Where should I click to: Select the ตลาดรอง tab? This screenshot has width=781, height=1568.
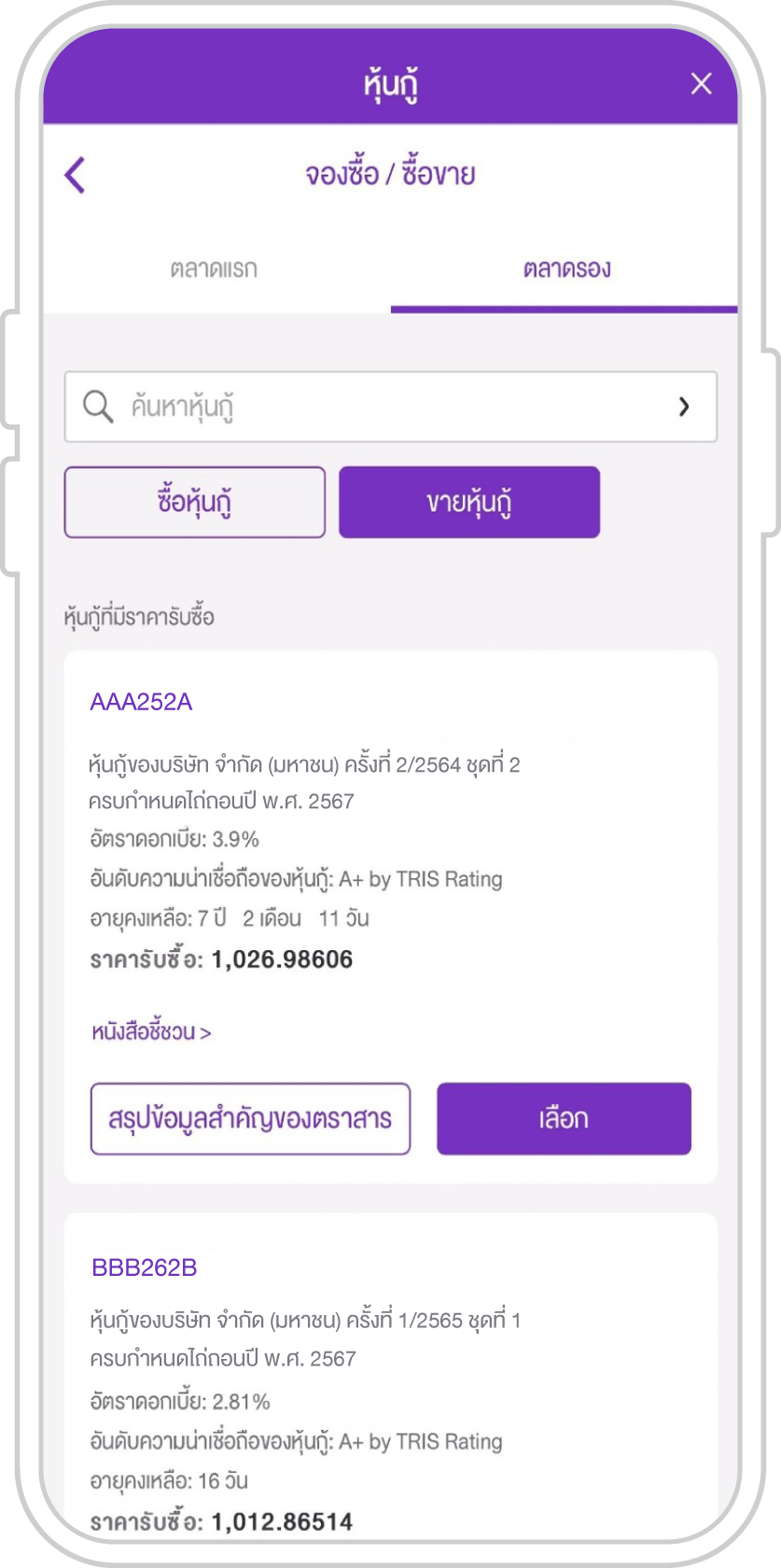pyautogui.click(x=566, y=270)
